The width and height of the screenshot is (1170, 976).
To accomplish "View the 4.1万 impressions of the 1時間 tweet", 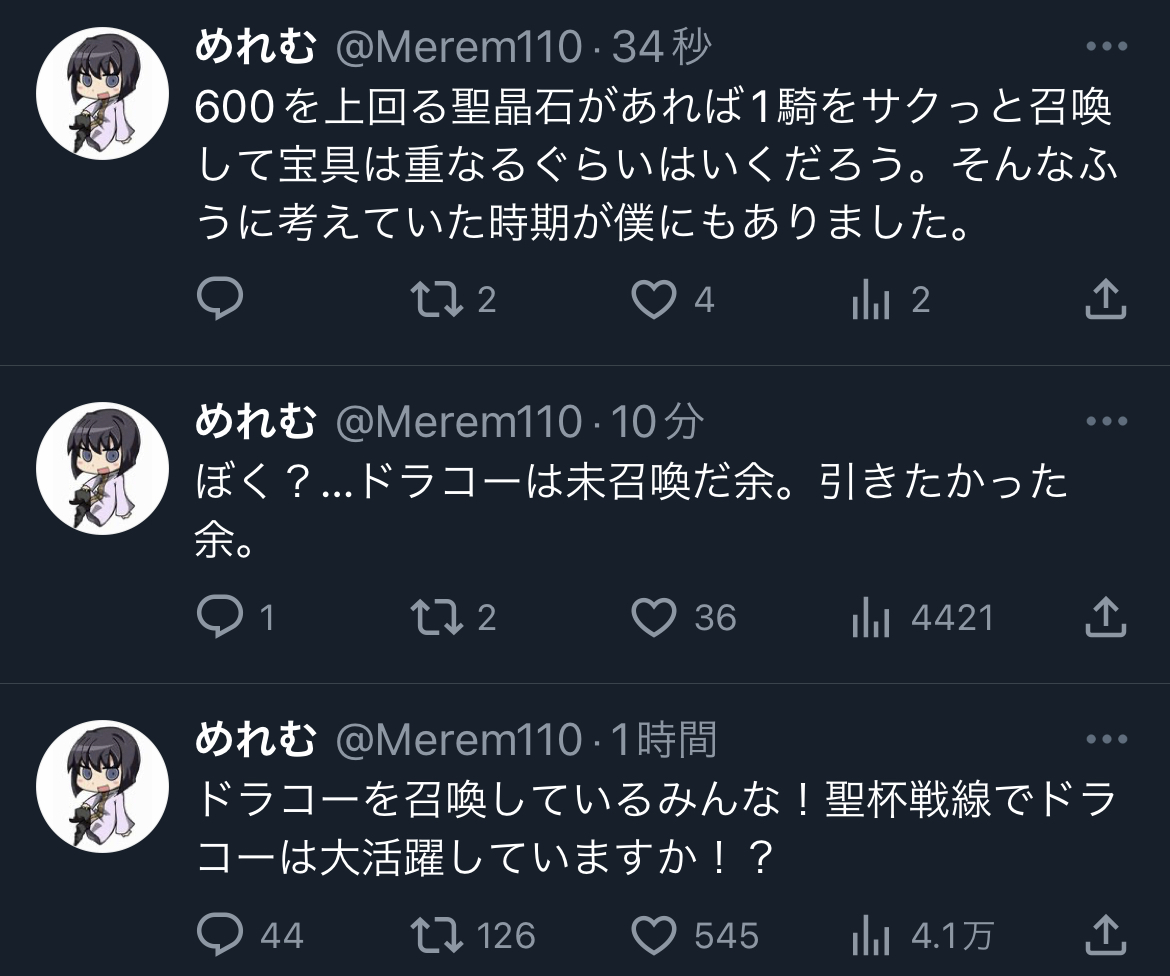I will click(x=871, y=936).
